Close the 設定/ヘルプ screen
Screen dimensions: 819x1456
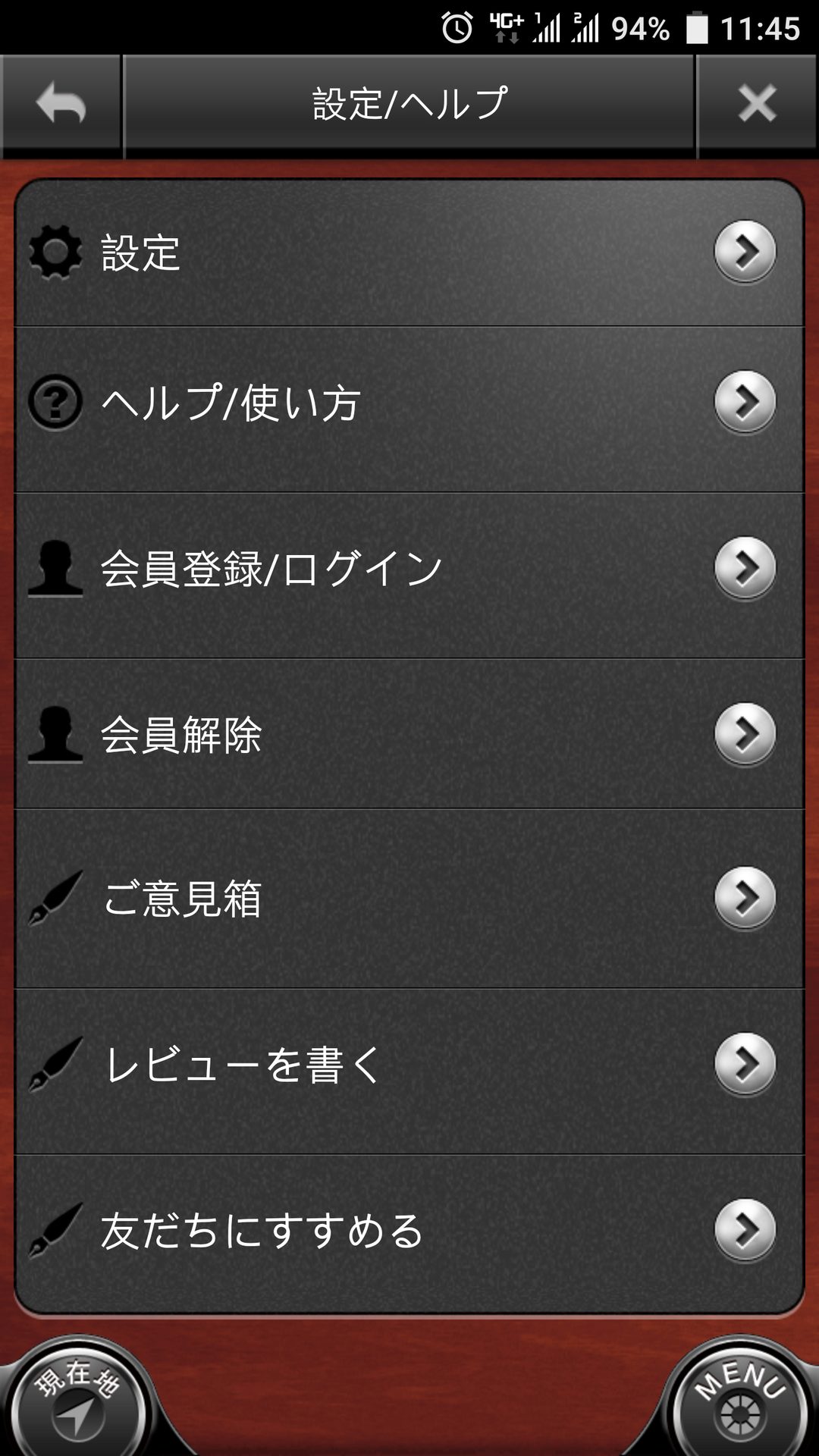click(757, 104)
